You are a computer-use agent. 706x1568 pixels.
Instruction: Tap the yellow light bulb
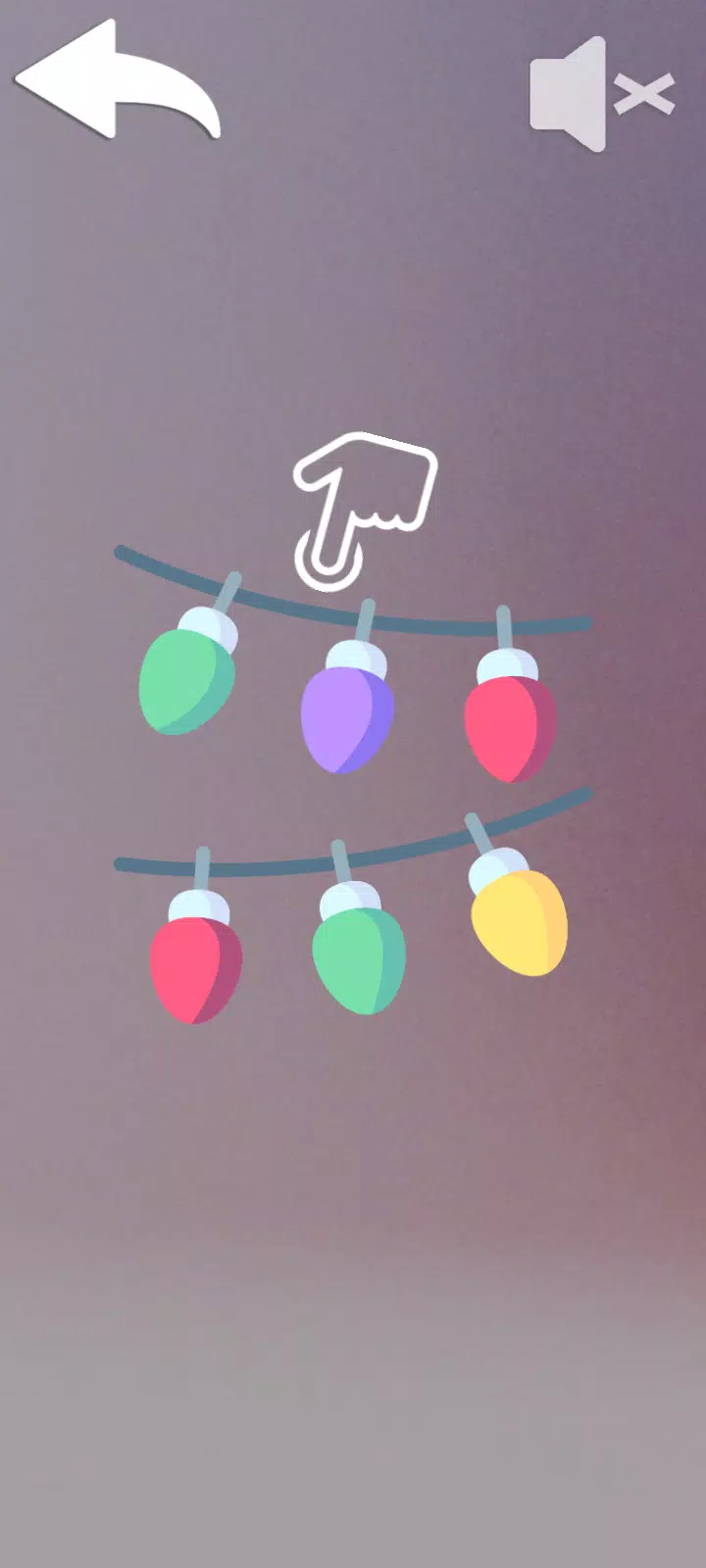(518, 921)
